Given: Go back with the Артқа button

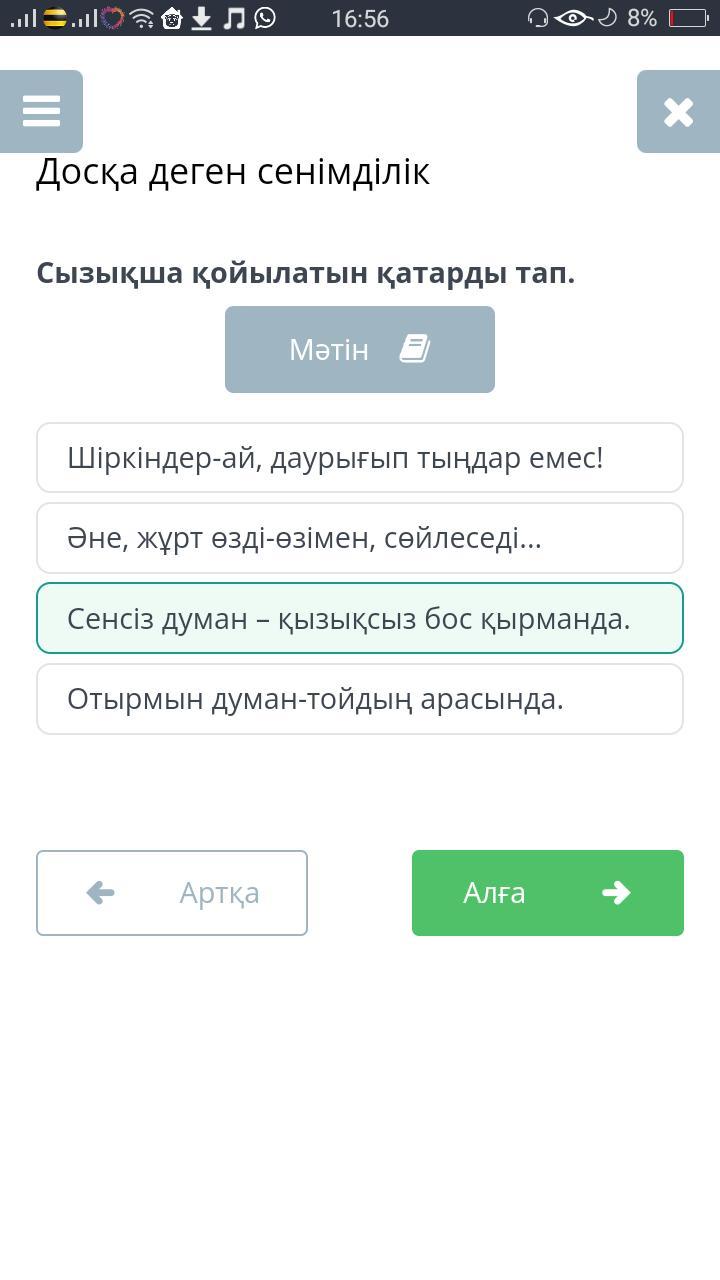Looking at the screenshot, I should click(x=172, y=893).
